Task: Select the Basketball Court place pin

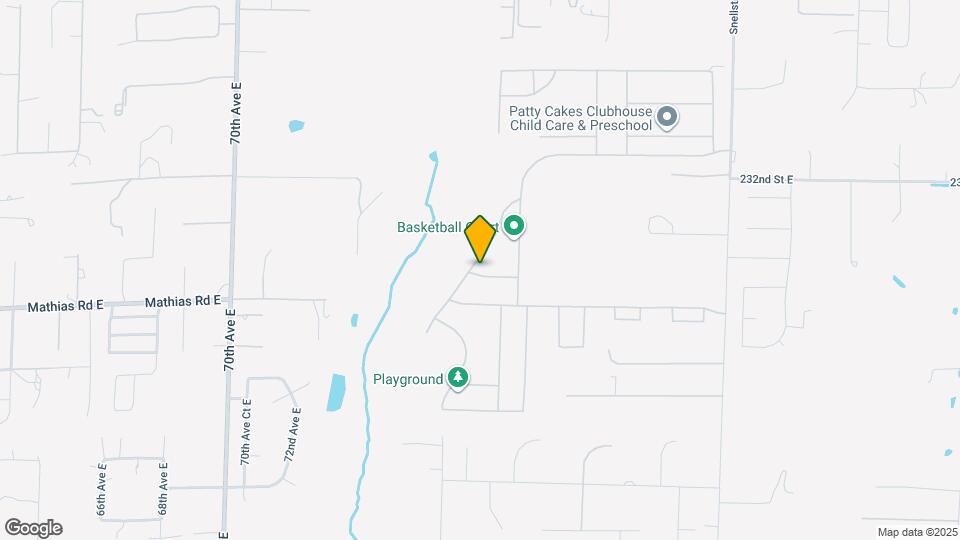Action: pyautogui.click(x=515, y=226)
